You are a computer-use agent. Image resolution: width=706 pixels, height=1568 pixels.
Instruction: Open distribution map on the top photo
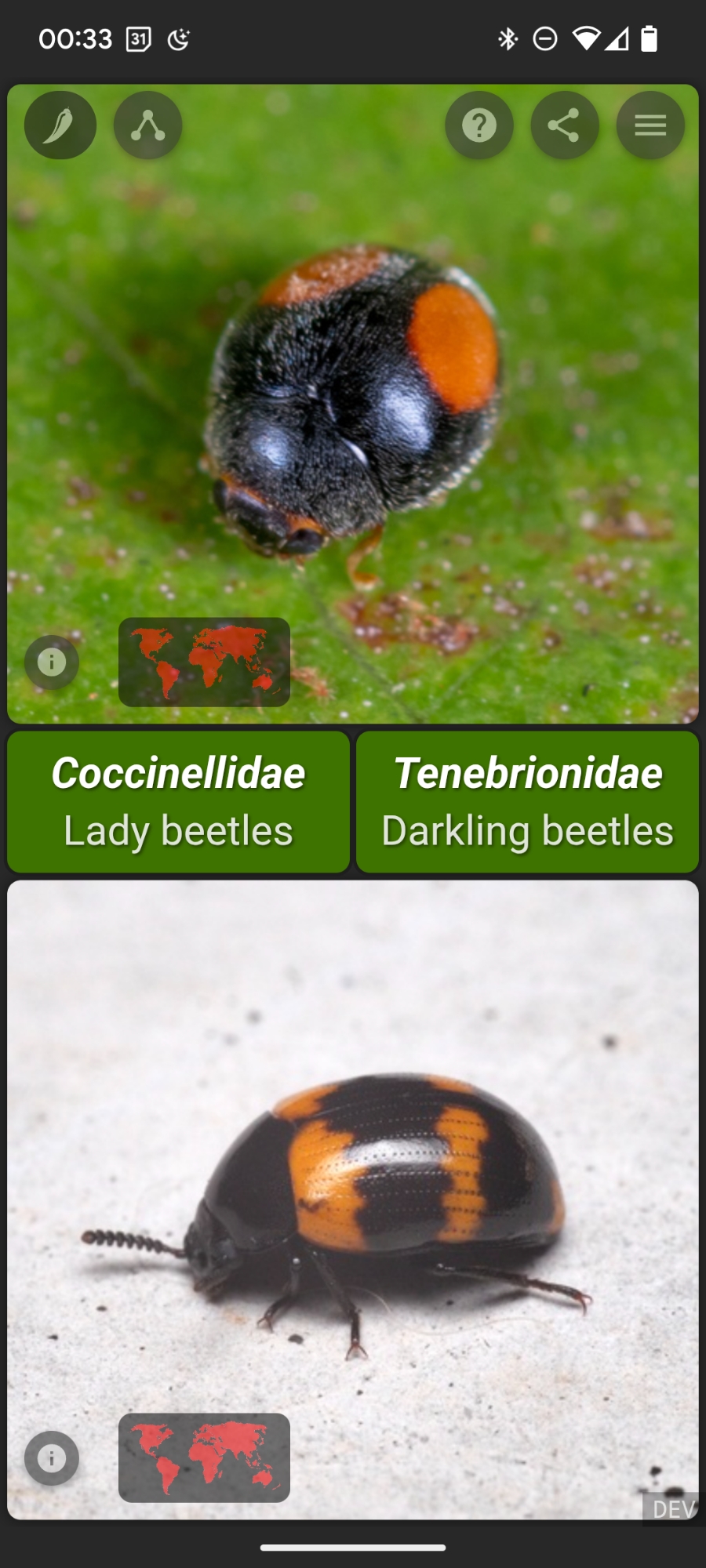[204, 662]
